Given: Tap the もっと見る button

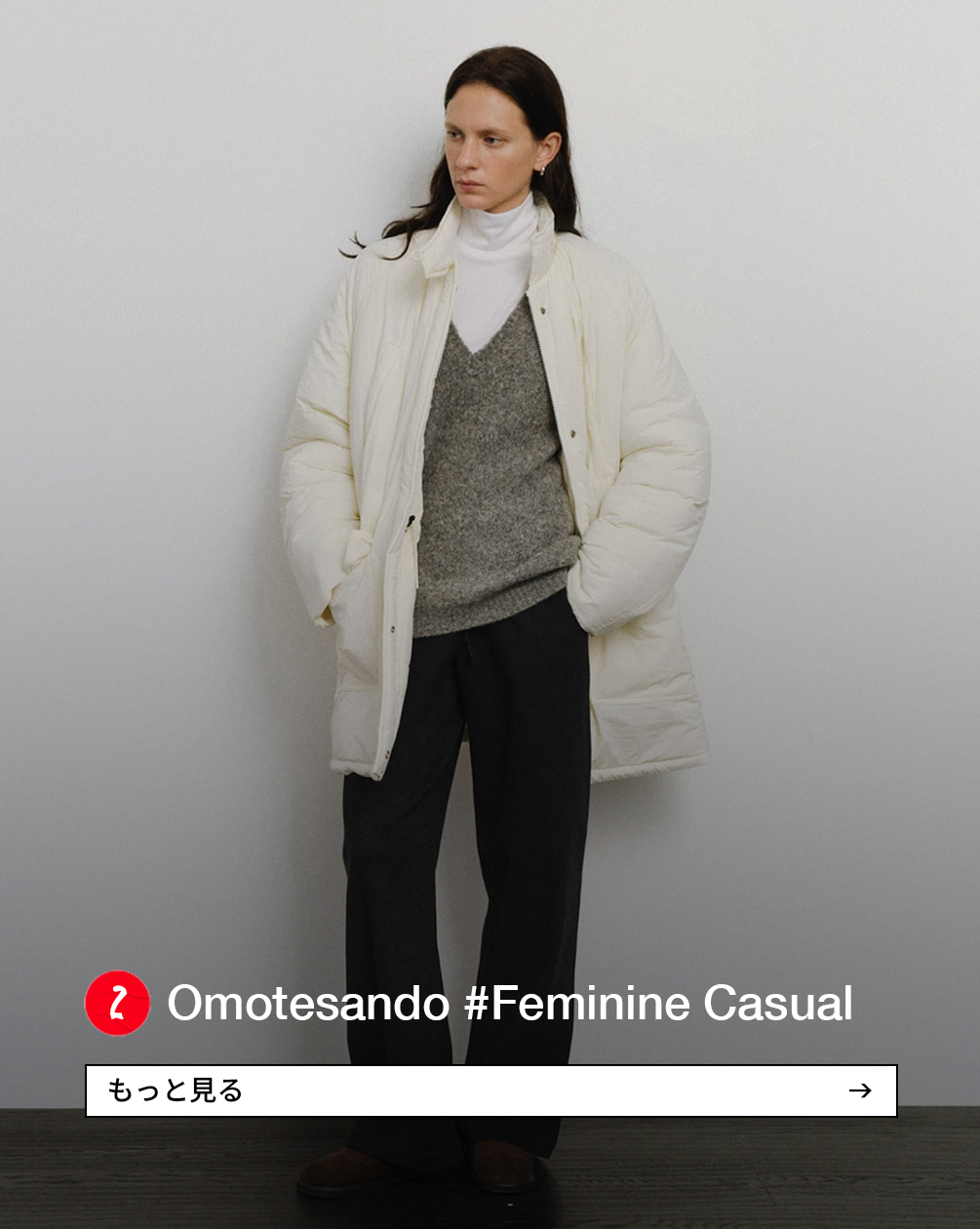Looking at the screenshot, I should (490, 1090).
